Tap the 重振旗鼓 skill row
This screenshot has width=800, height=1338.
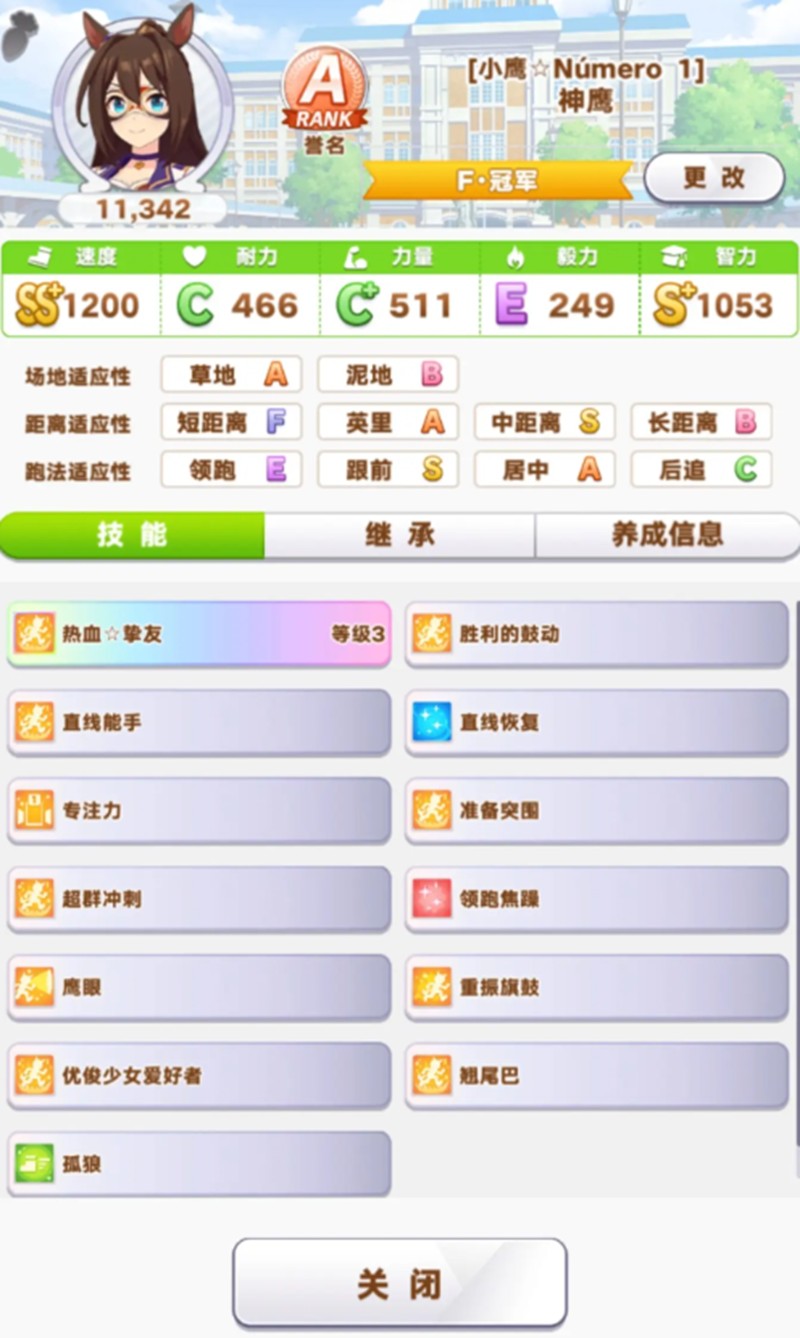[597, 987]
